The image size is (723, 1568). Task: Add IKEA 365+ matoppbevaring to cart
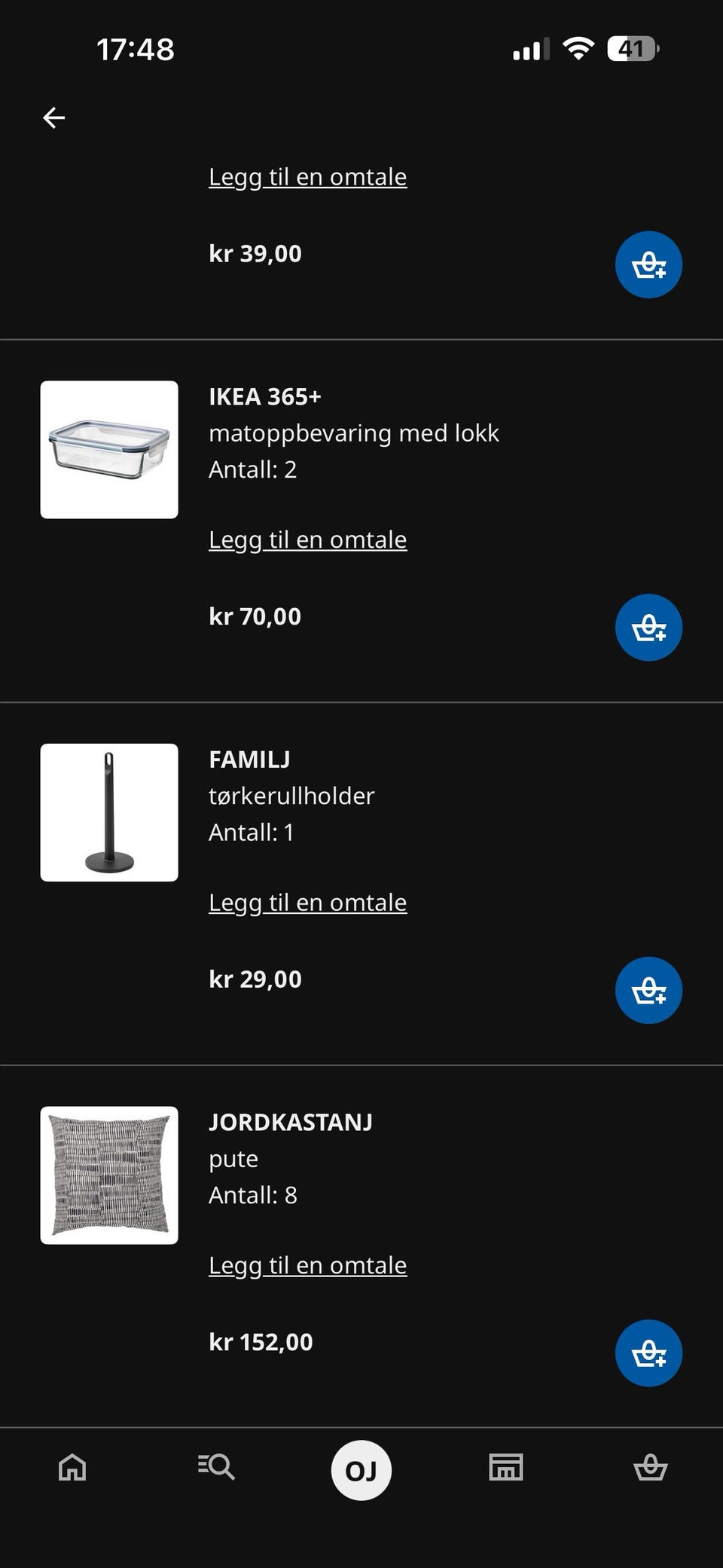(x=648, y=628)
